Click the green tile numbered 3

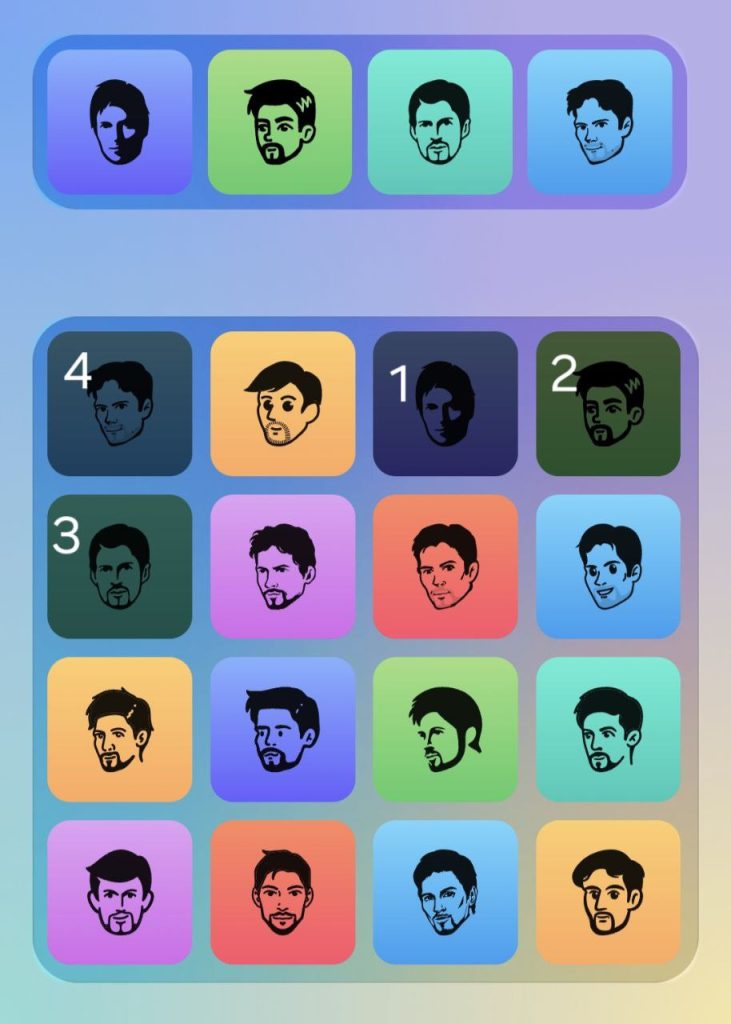(119, 567)
